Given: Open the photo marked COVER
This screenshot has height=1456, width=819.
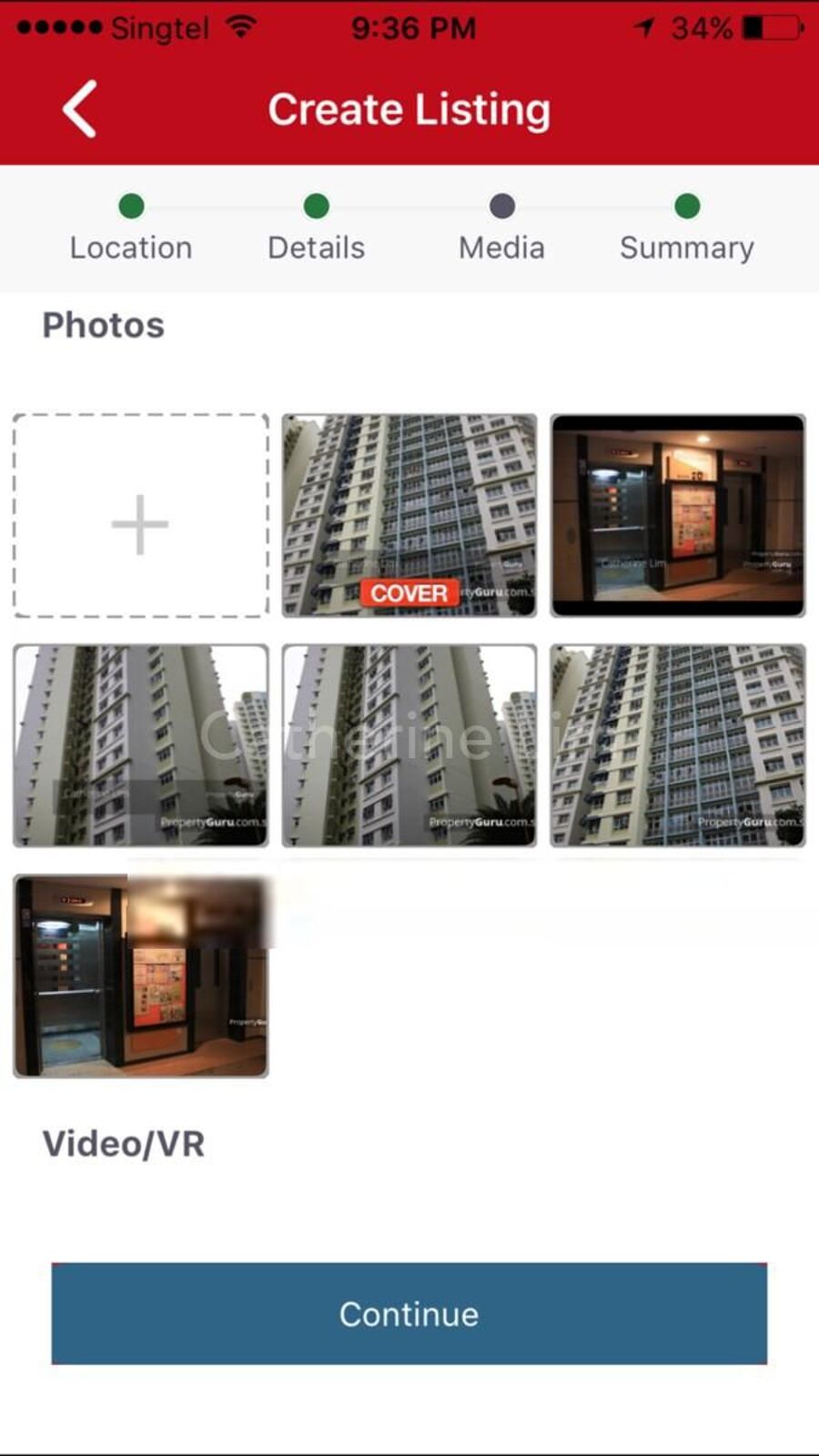Looking at the screenshot, I should [x=409, y=516].
